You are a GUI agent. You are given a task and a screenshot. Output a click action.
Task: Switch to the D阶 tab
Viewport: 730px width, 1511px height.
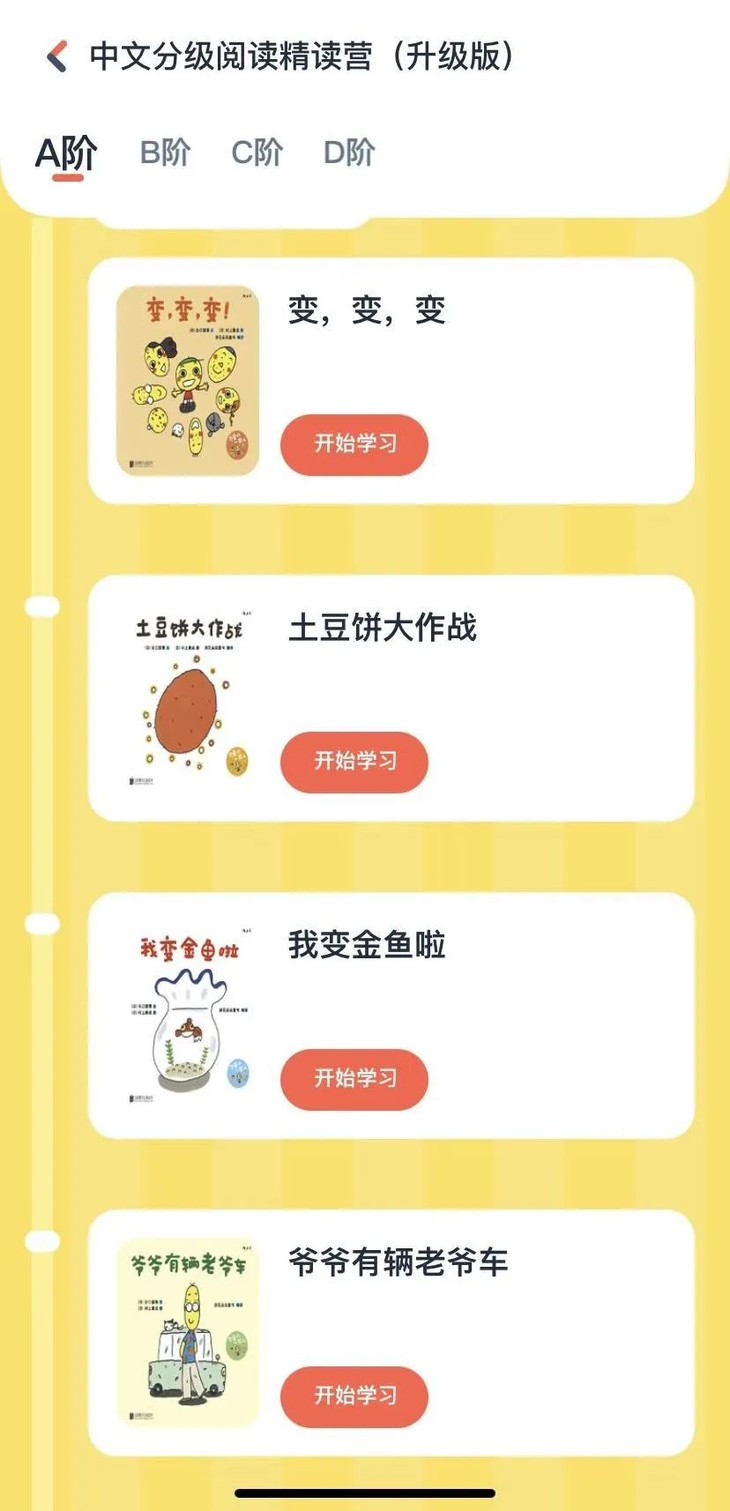[350, 152]
